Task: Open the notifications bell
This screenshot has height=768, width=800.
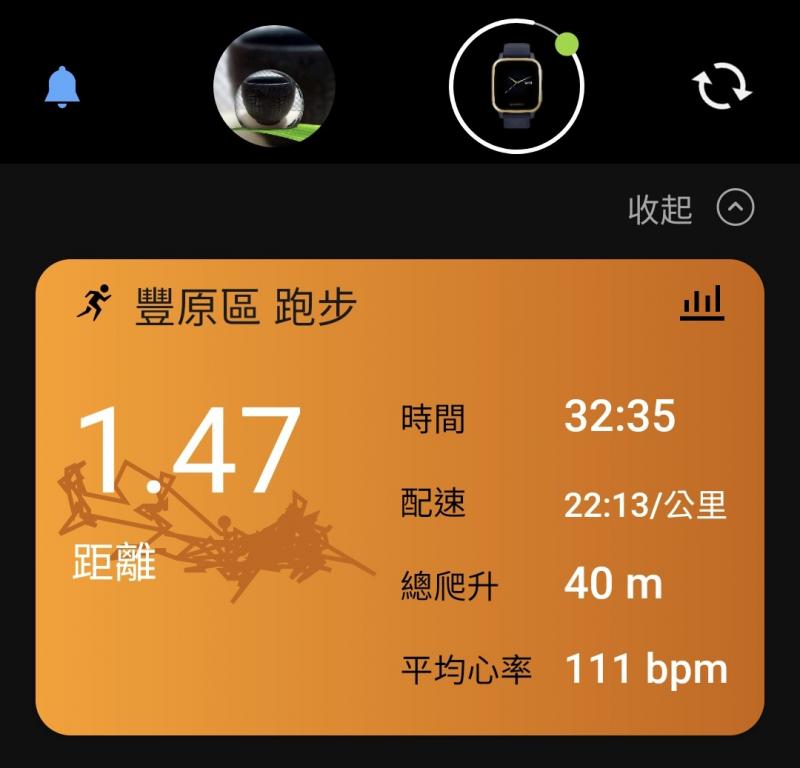Action: click(x=63, y=88)
